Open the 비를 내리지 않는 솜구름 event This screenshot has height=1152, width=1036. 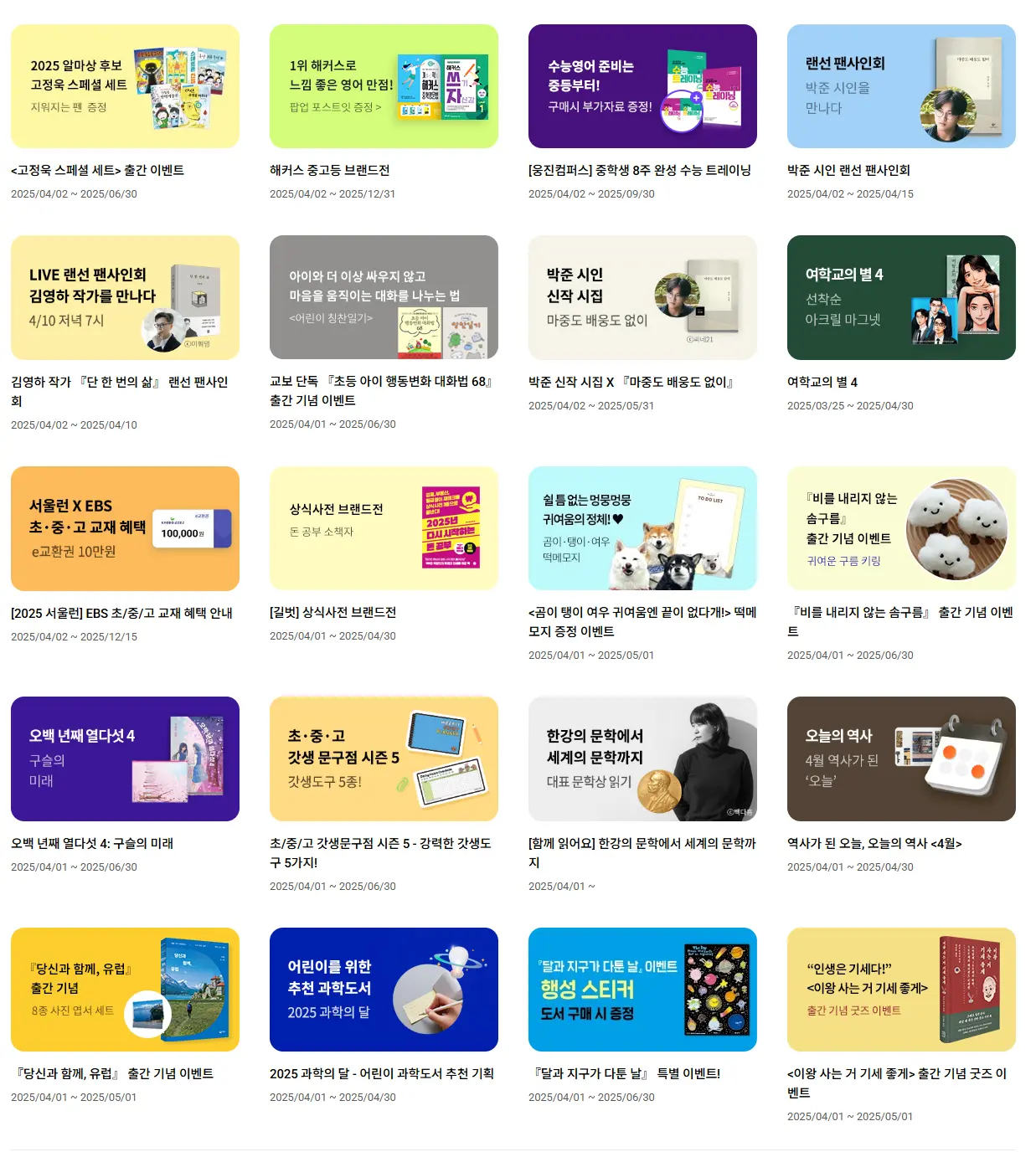(901, 528)
